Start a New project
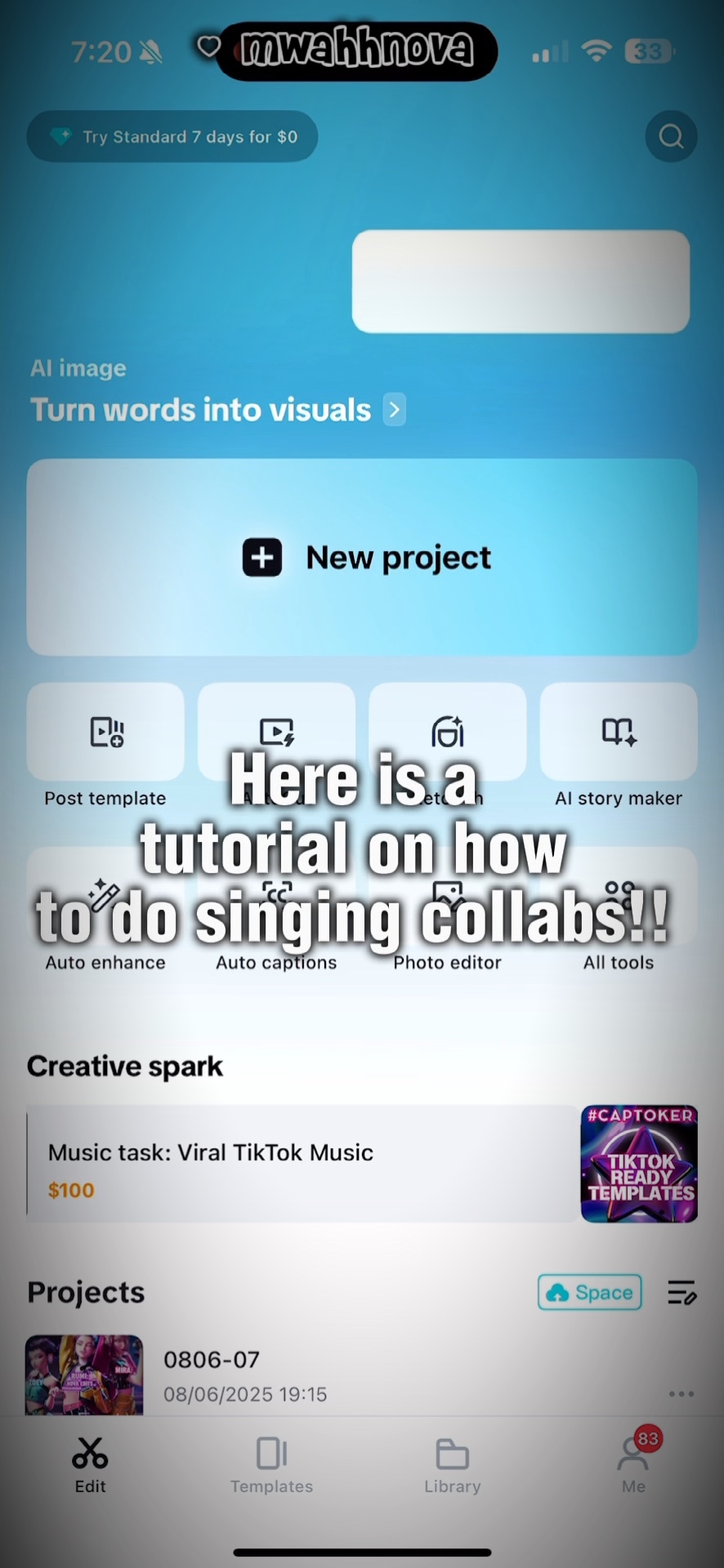This screenshot has width=724, height=1568. (362, 557)
